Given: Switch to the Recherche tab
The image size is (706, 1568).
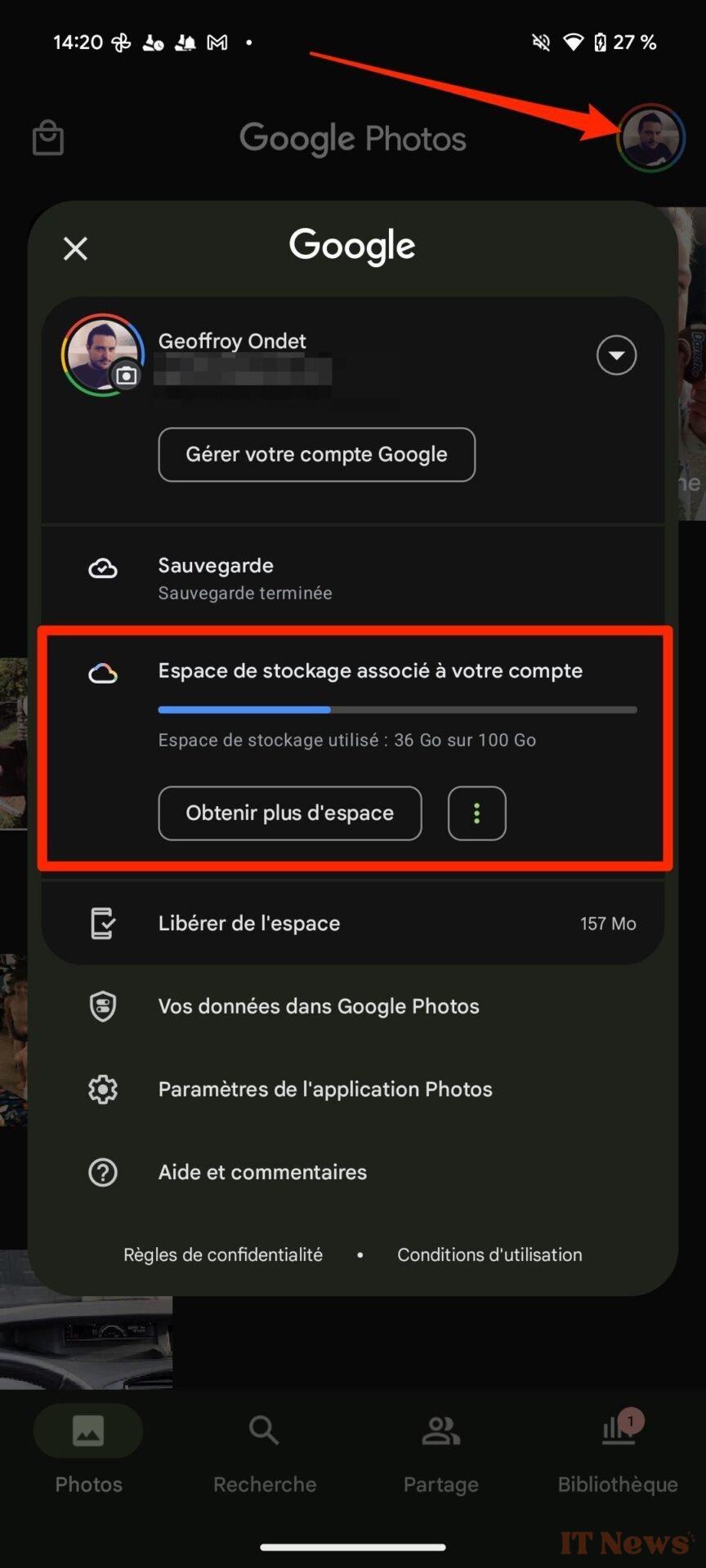Looking at the screenshot, I should [264, 1455].
